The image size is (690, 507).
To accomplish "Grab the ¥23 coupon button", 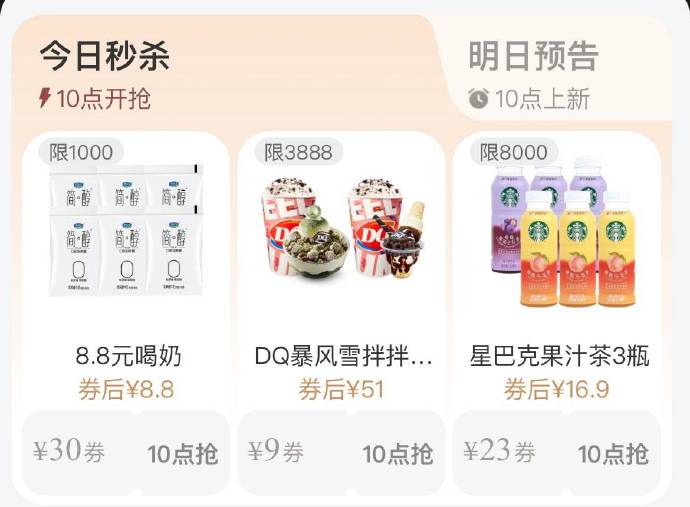I will click(x=557, y=453).
